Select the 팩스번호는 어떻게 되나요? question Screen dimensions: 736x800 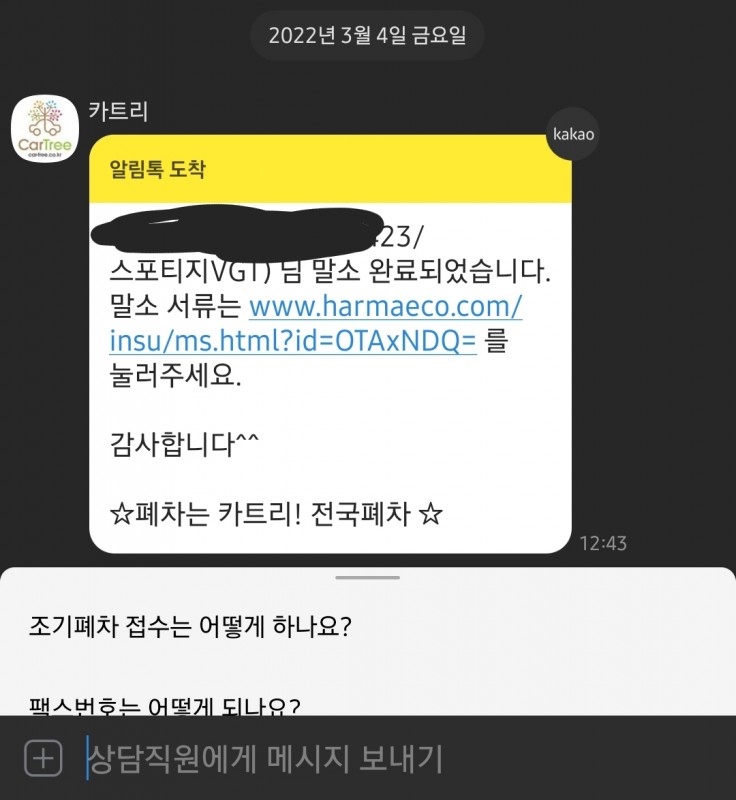[x=165, y=705]
